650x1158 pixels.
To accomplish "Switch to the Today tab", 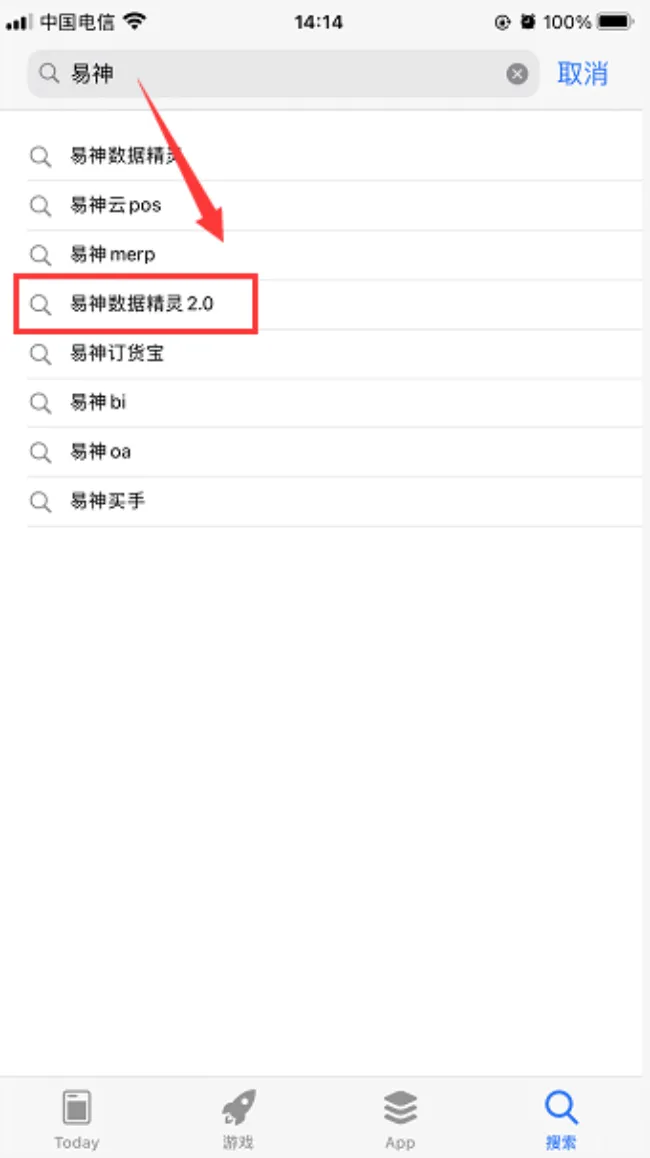I will (x=77, y=1119).
